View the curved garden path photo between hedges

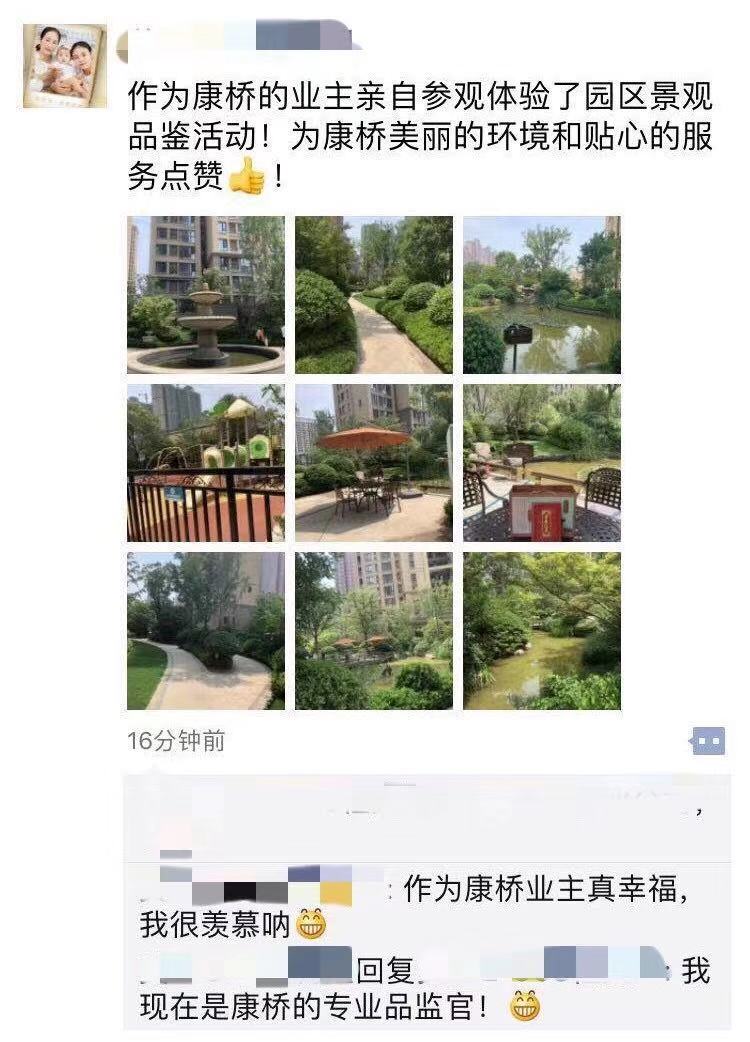click(x=373, y=295)
